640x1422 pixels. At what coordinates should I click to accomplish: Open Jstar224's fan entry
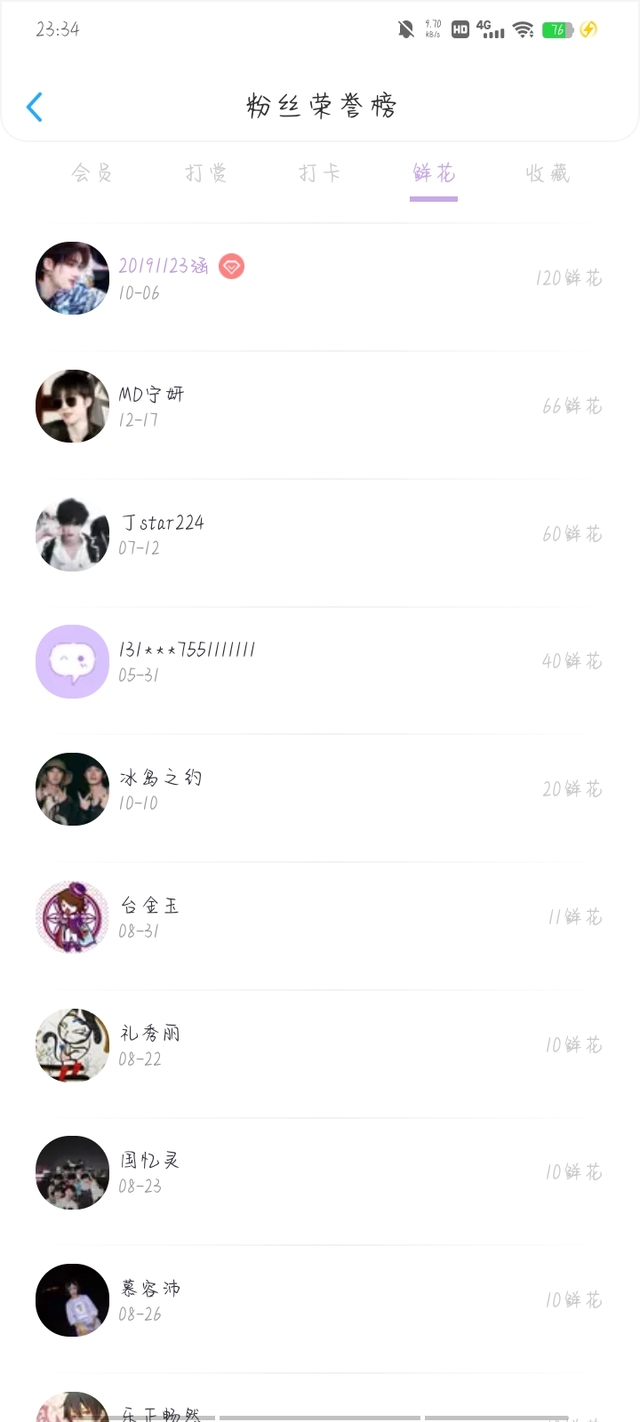320,534
